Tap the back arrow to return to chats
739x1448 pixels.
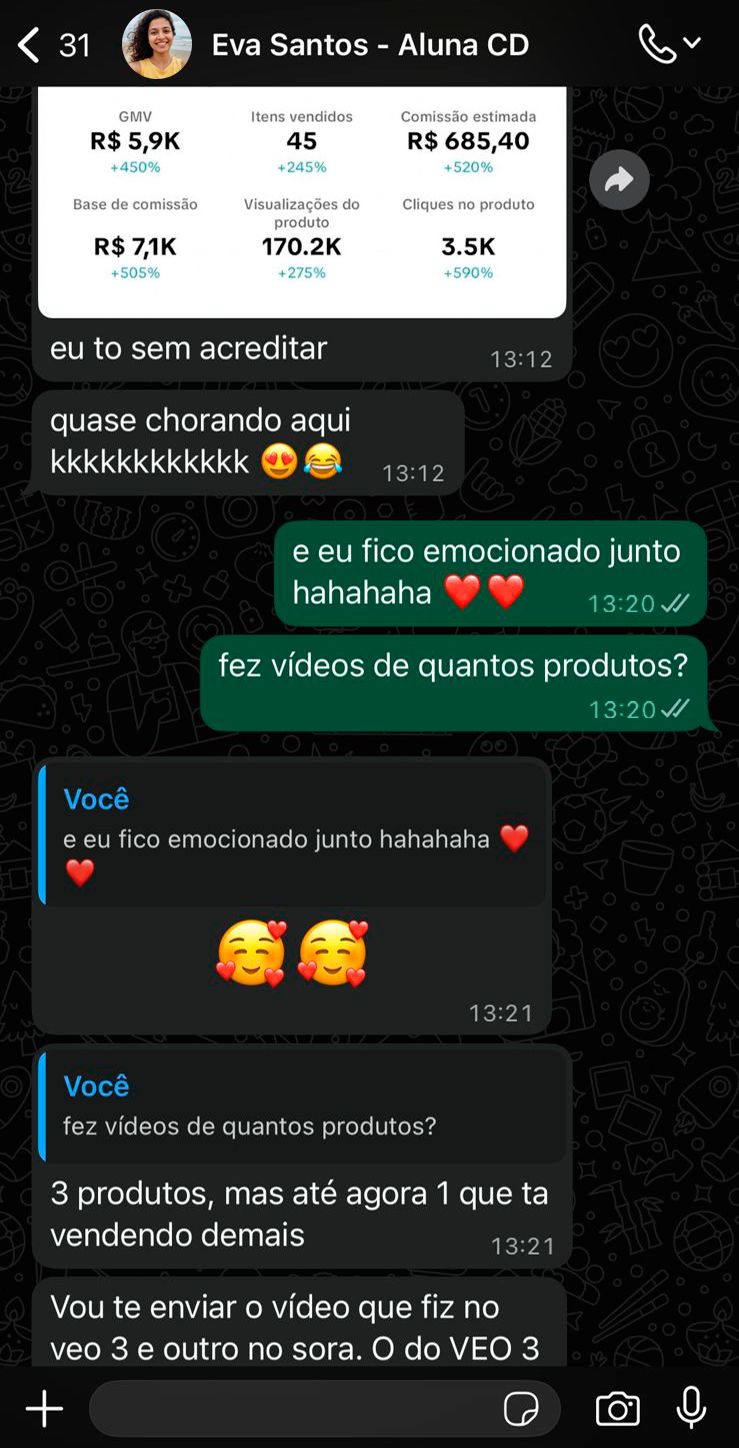click(27, 43)
